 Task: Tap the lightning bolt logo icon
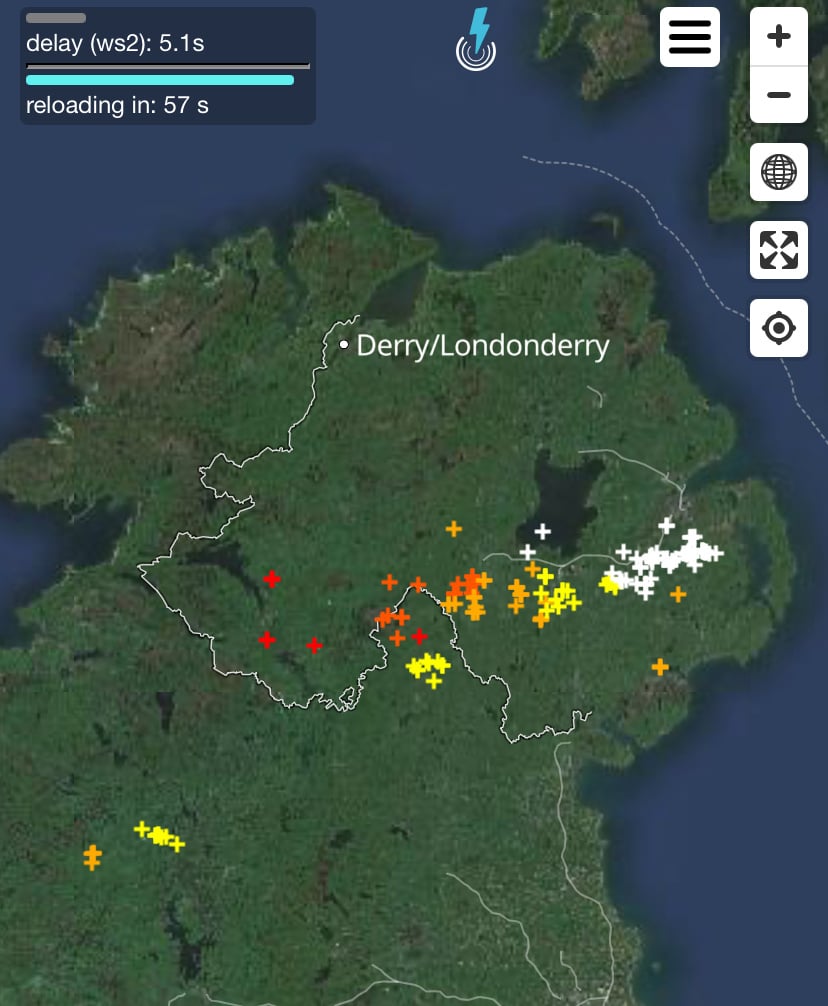pyautogui.click(x=477, y=40)
